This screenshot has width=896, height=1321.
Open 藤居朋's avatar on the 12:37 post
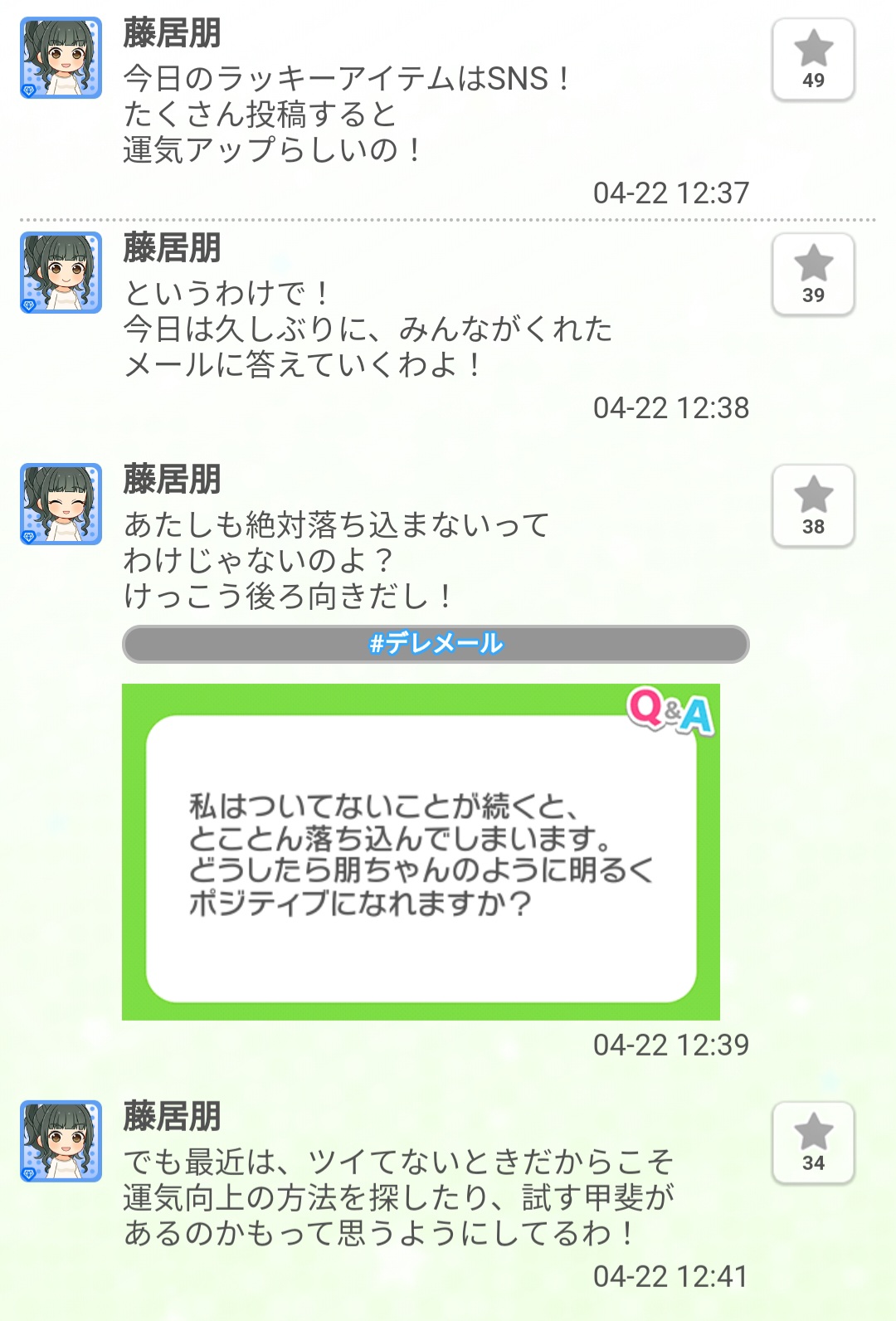(61, 58)
